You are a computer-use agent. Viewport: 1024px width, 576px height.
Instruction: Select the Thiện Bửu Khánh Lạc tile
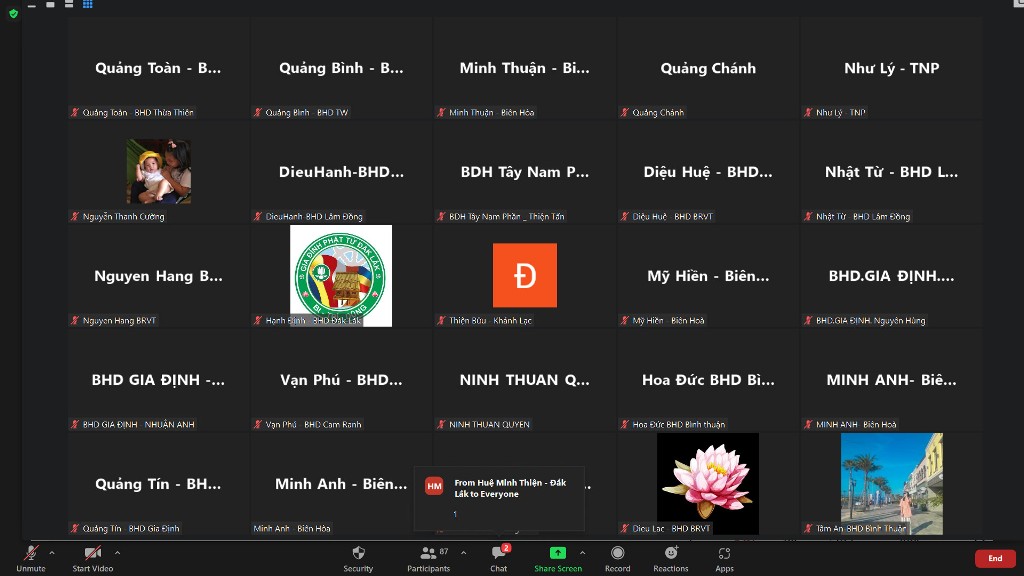524,276
